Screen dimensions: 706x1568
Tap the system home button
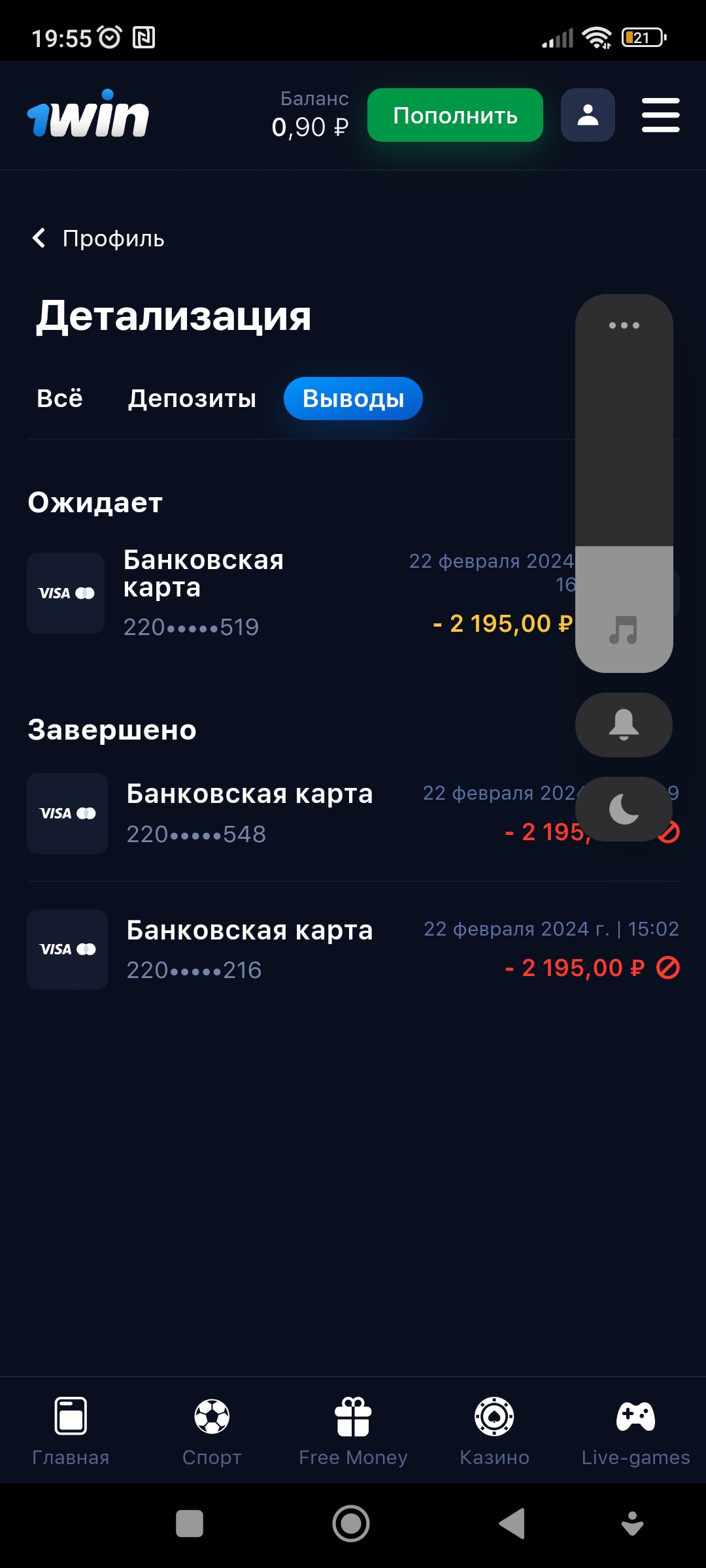[351, 1524]
